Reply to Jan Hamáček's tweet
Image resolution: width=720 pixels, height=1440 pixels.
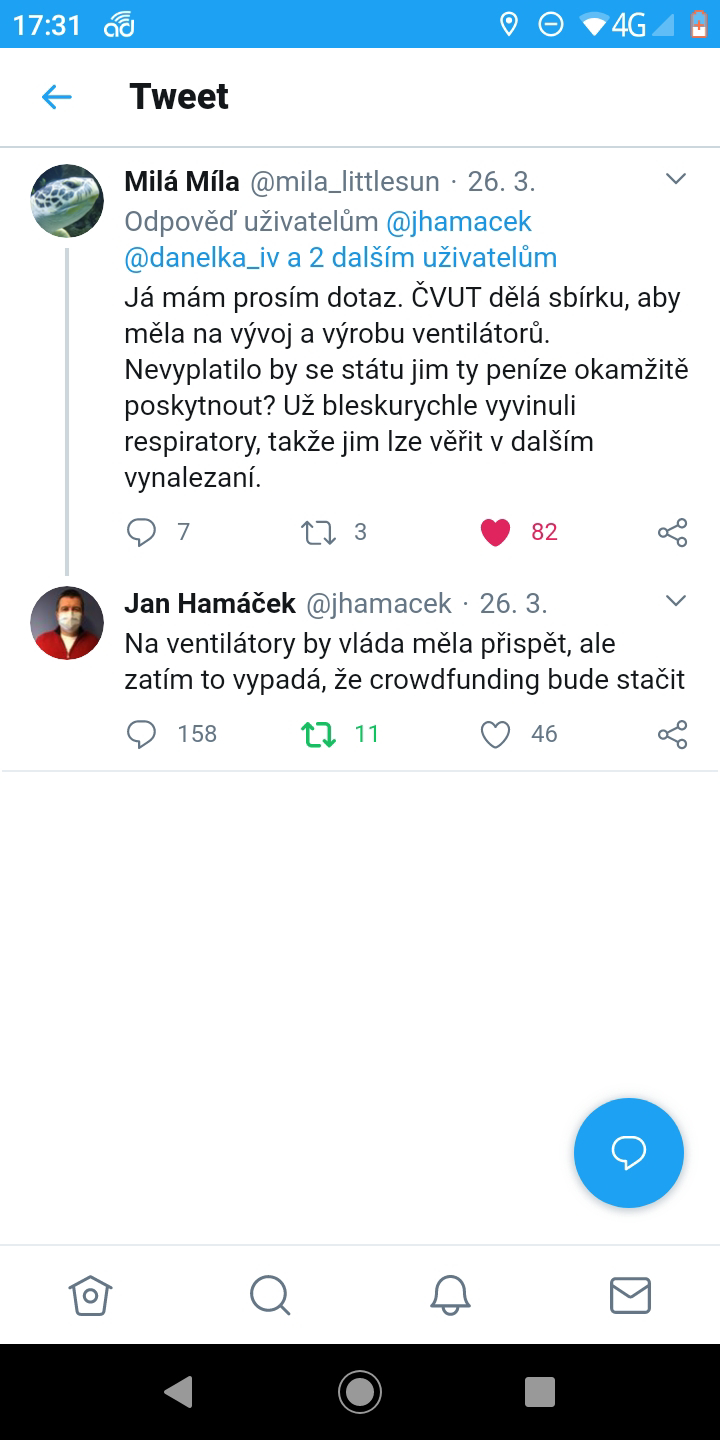pos(142,735)
